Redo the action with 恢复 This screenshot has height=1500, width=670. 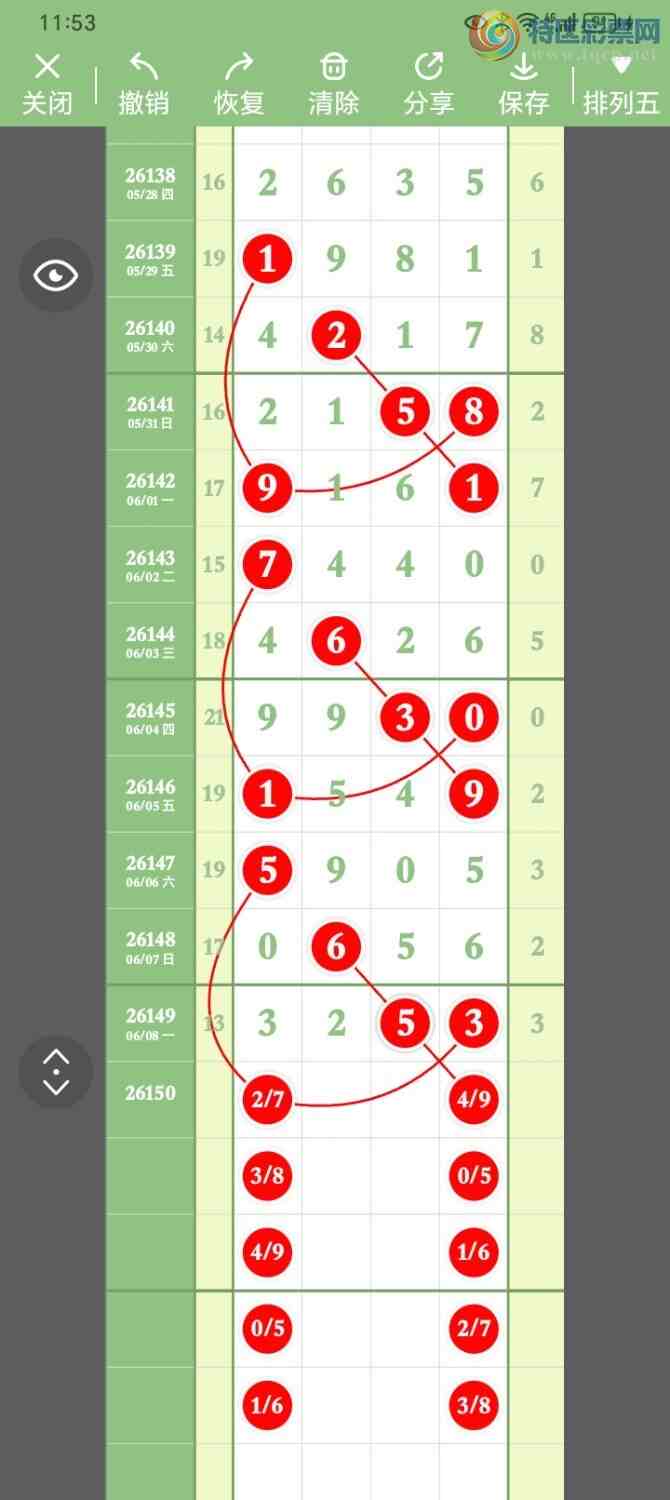239,84
